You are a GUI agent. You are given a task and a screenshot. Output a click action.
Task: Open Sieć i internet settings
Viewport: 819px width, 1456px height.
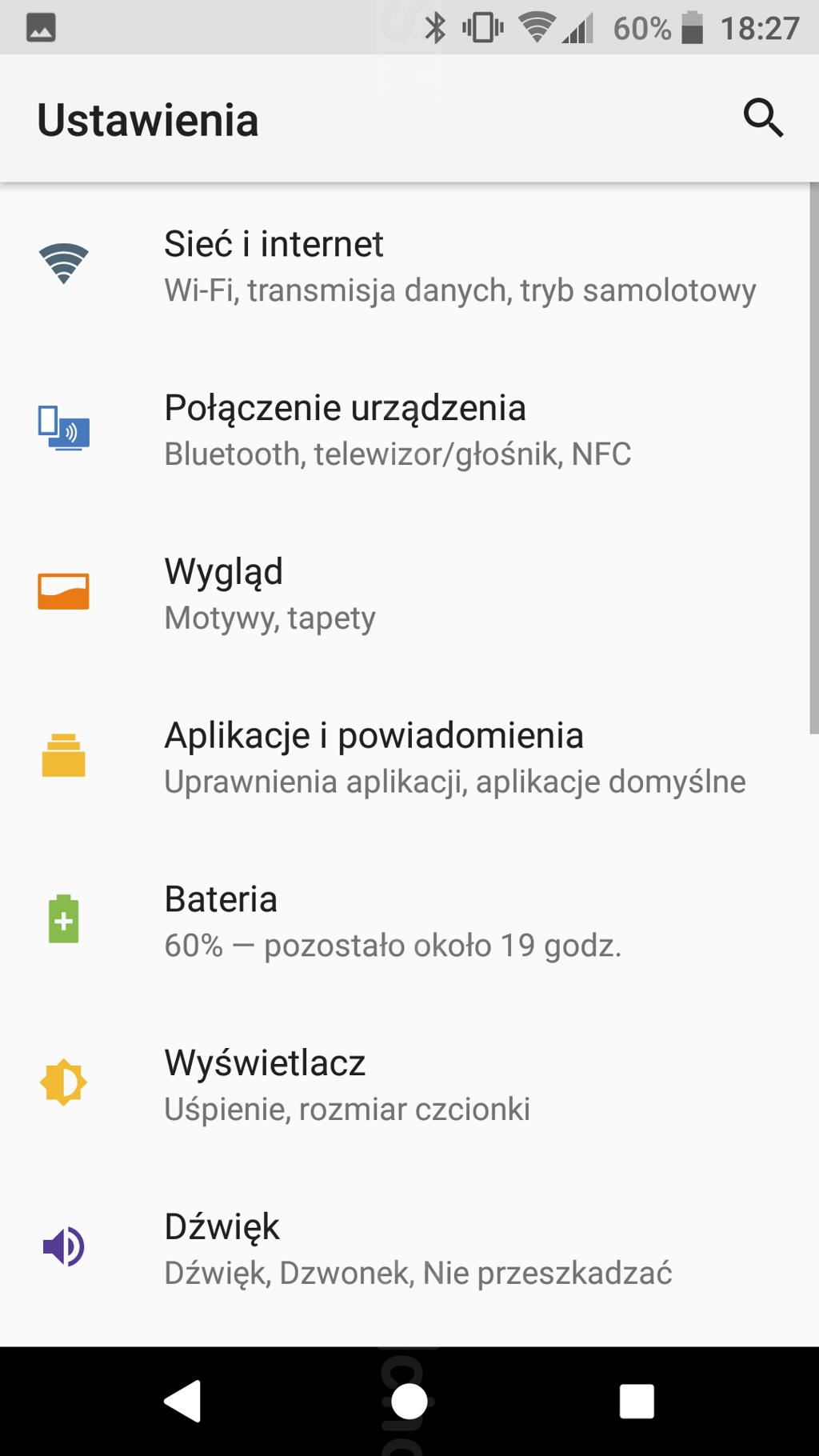pos(405,266)
